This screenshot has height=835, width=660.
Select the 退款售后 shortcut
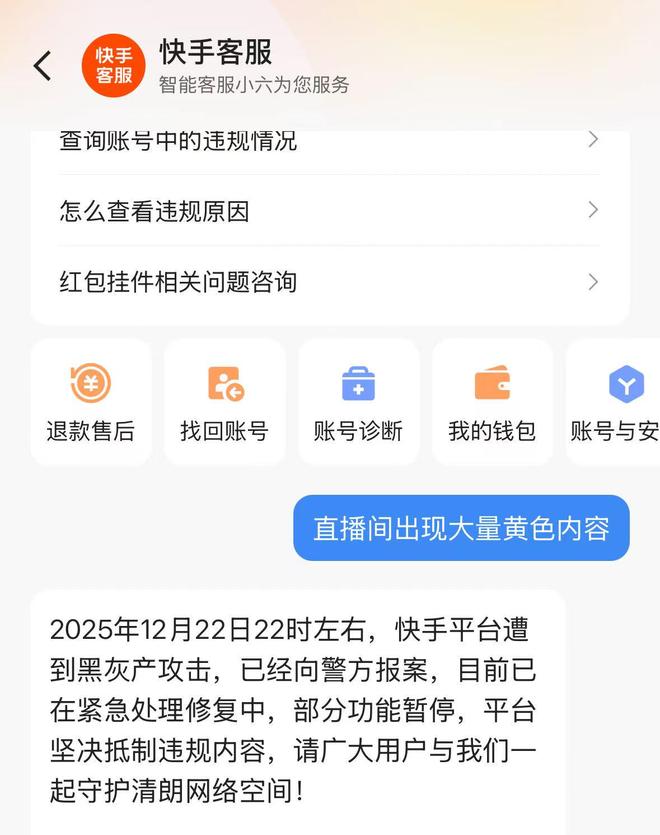pos(91,402)
